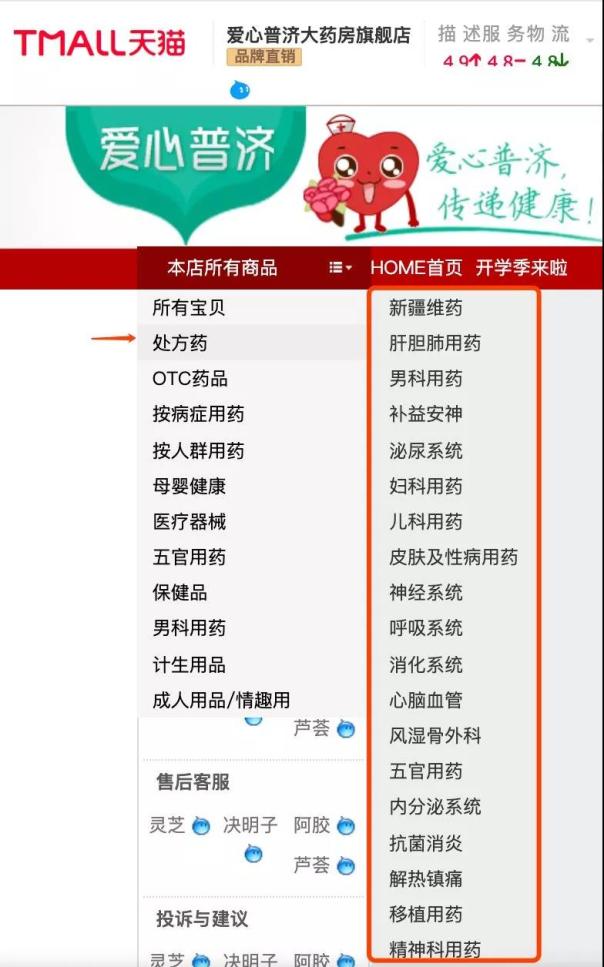This screenshot has width=604, height=967.
Task: Choose 补益安神 subcategory
Action: point(426,414)
